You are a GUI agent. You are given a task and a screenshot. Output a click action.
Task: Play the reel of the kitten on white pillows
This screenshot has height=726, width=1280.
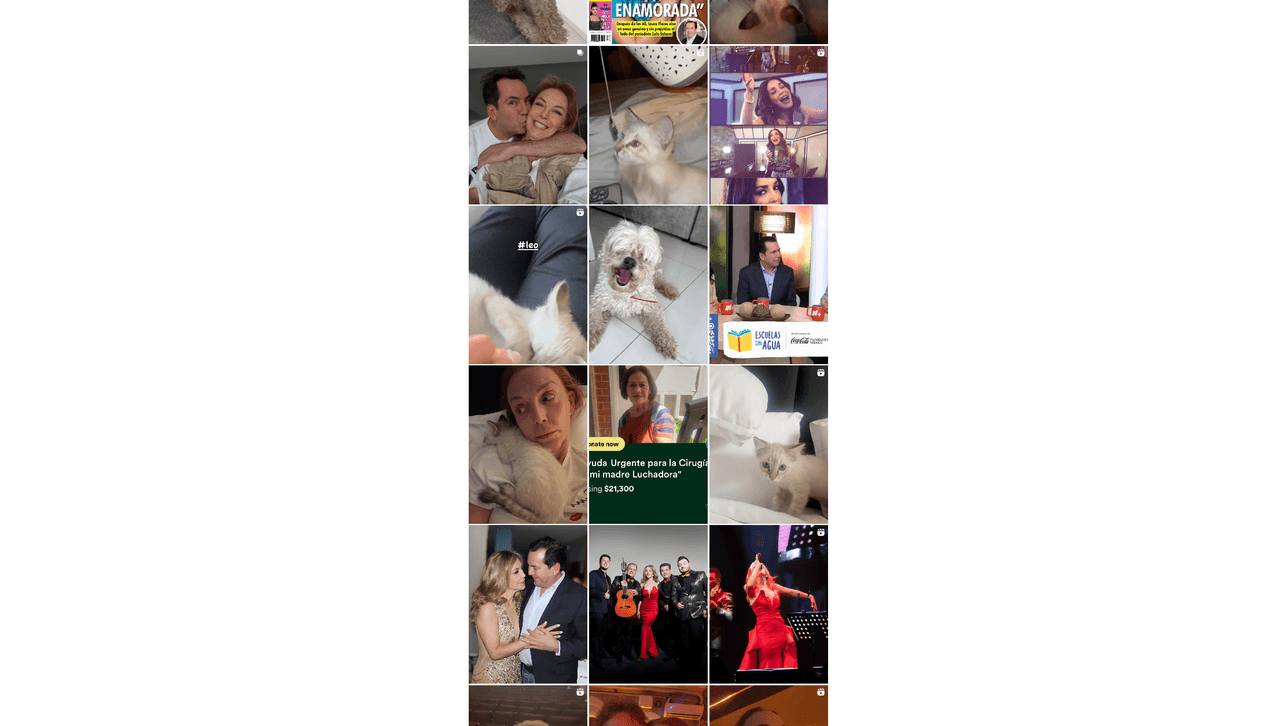(768, 445)
